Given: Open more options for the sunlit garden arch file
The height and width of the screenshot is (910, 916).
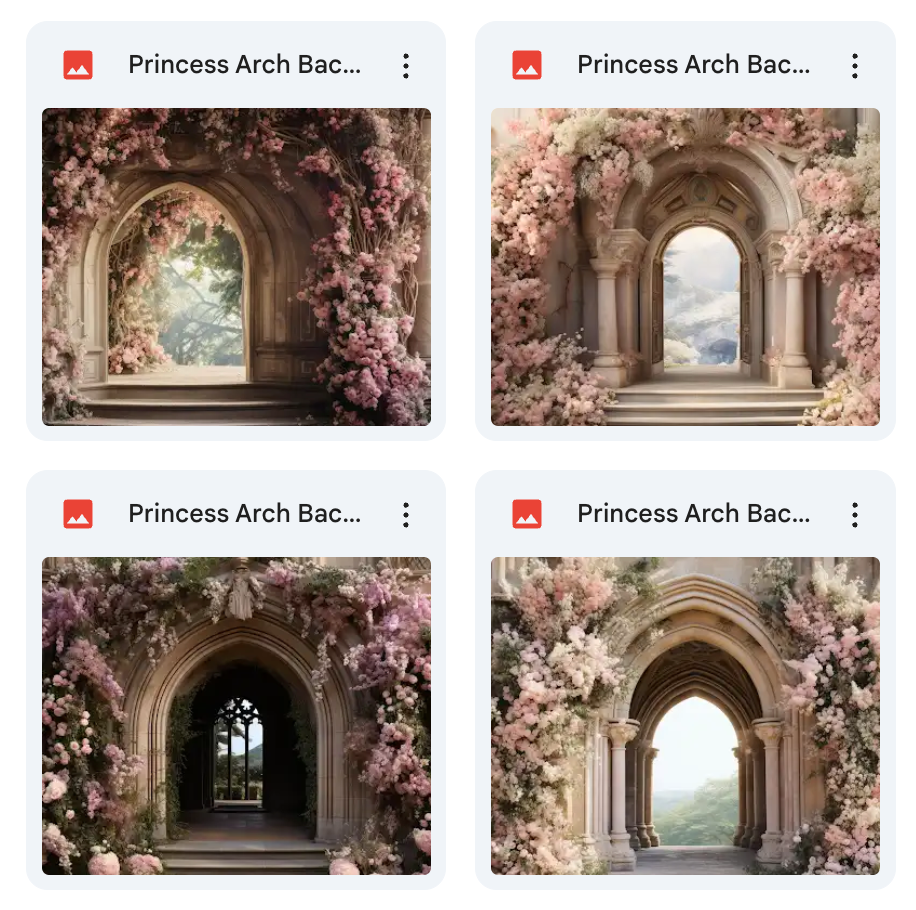Looking at the screenshot, I should [x=405, y=66].
